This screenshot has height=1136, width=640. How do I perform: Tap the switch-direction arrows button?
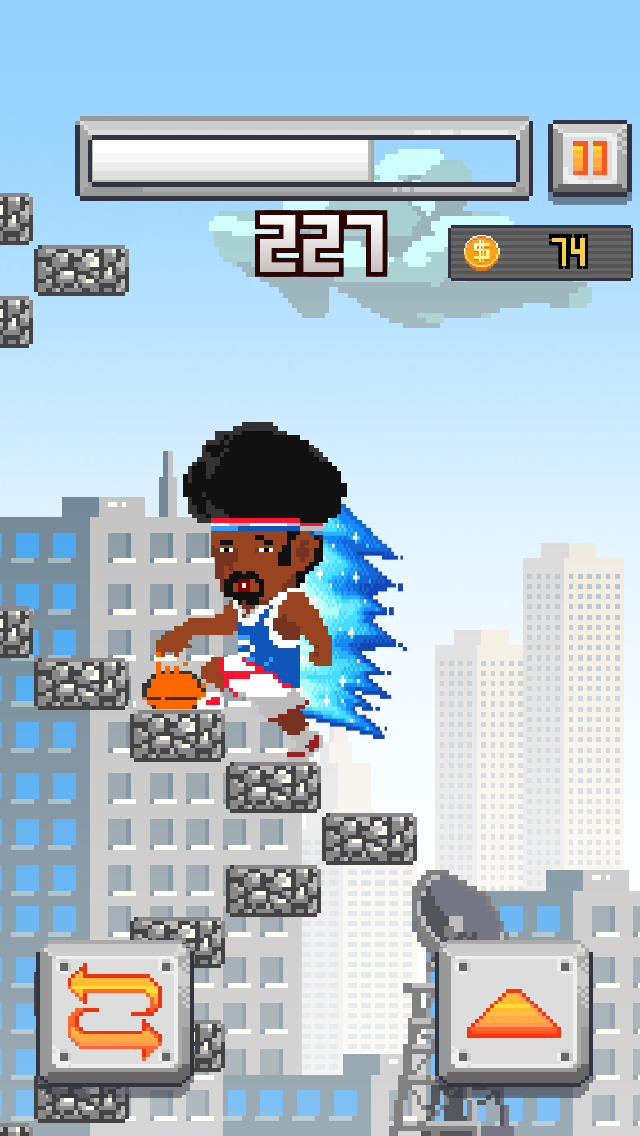[114, 1015]
